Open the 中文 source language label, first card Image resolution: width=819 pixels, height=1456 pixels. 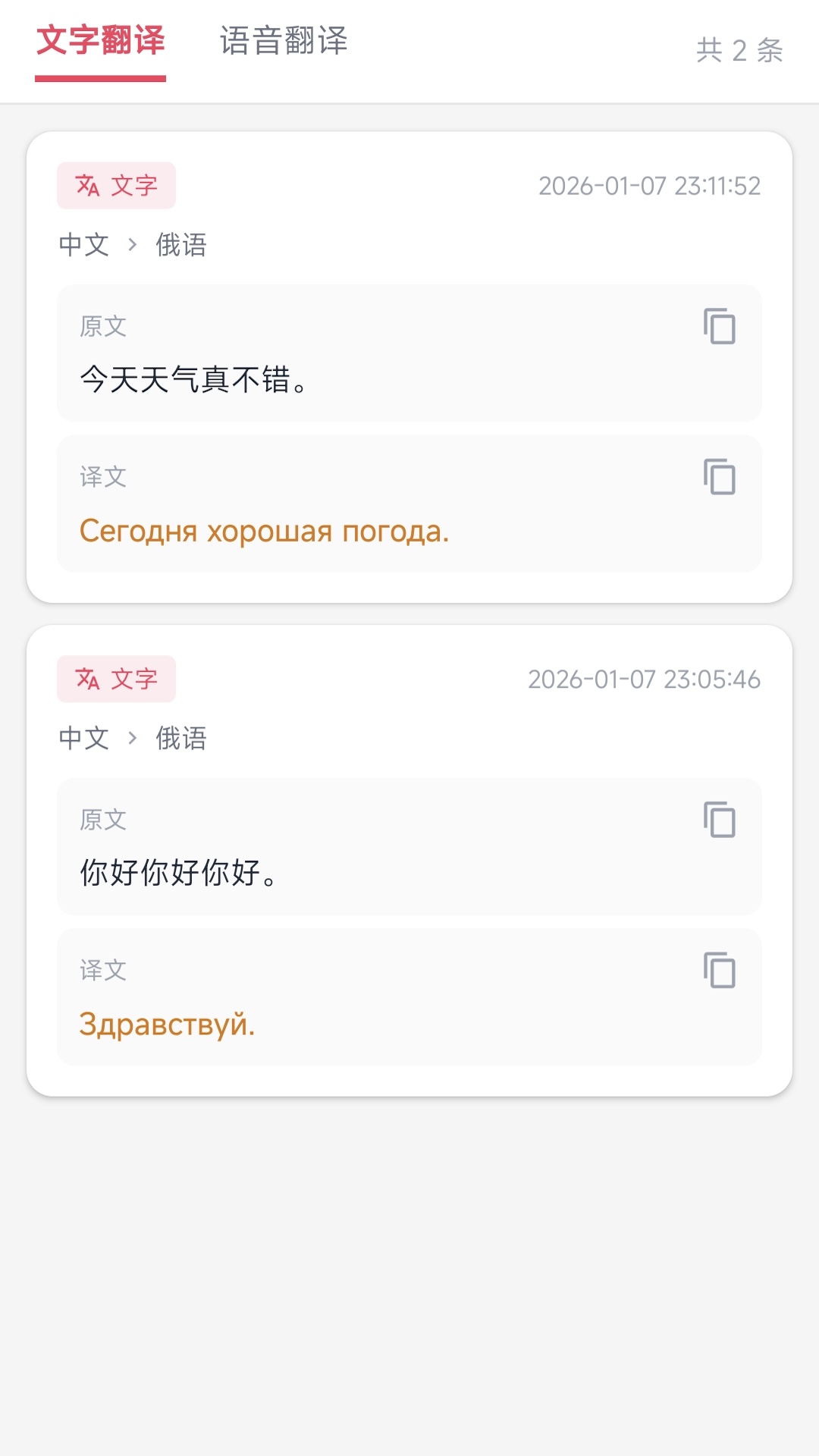pos(83,244)
